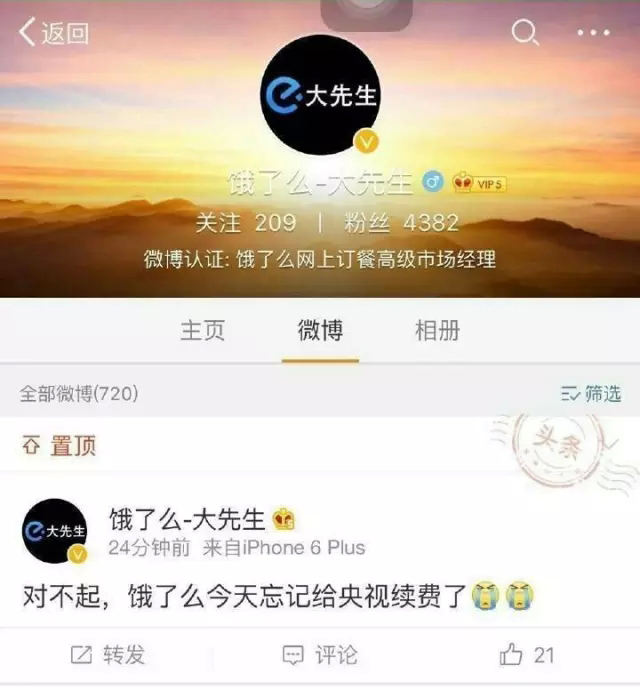Switch to the 相册 tab

437,331
